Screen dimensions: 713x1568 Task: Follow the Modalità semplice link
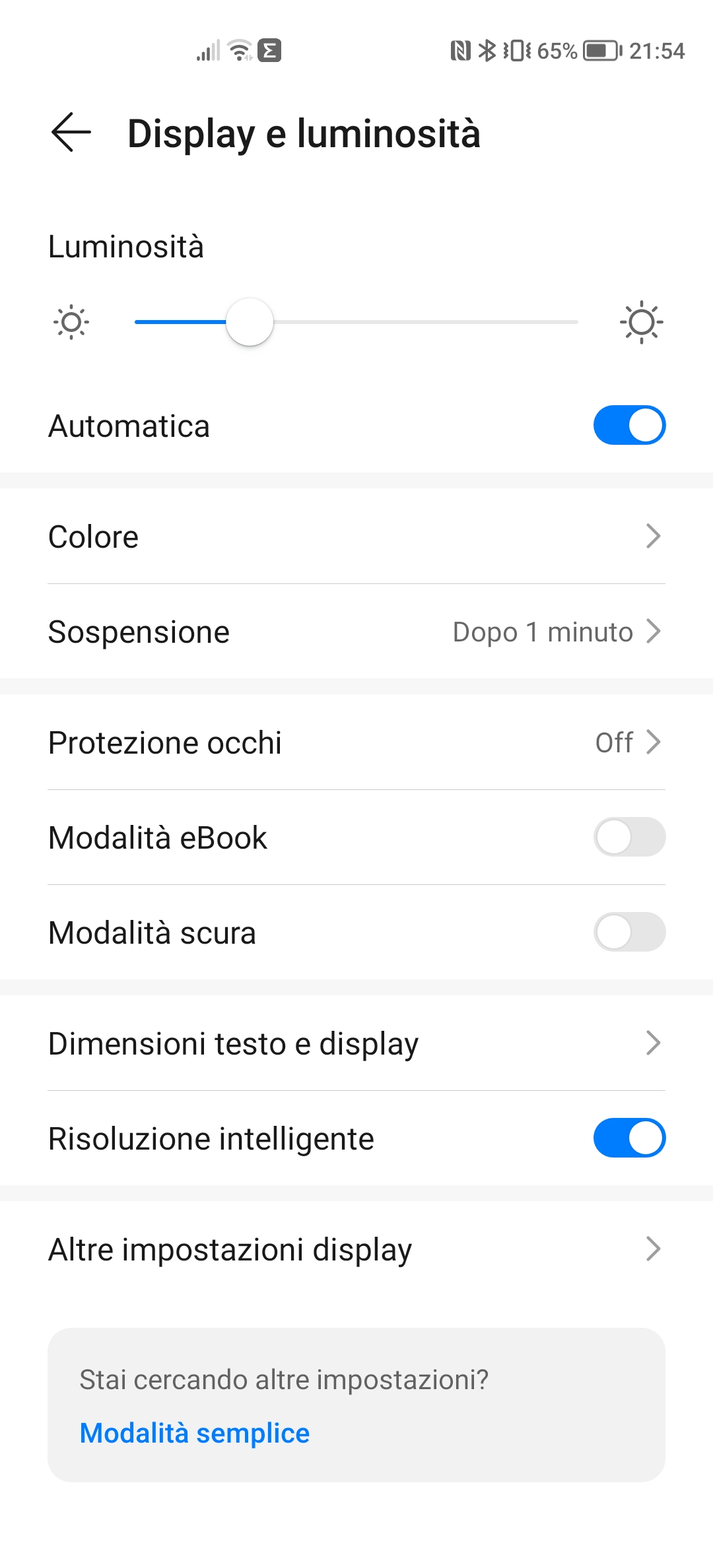click(x=194, y=1433)
